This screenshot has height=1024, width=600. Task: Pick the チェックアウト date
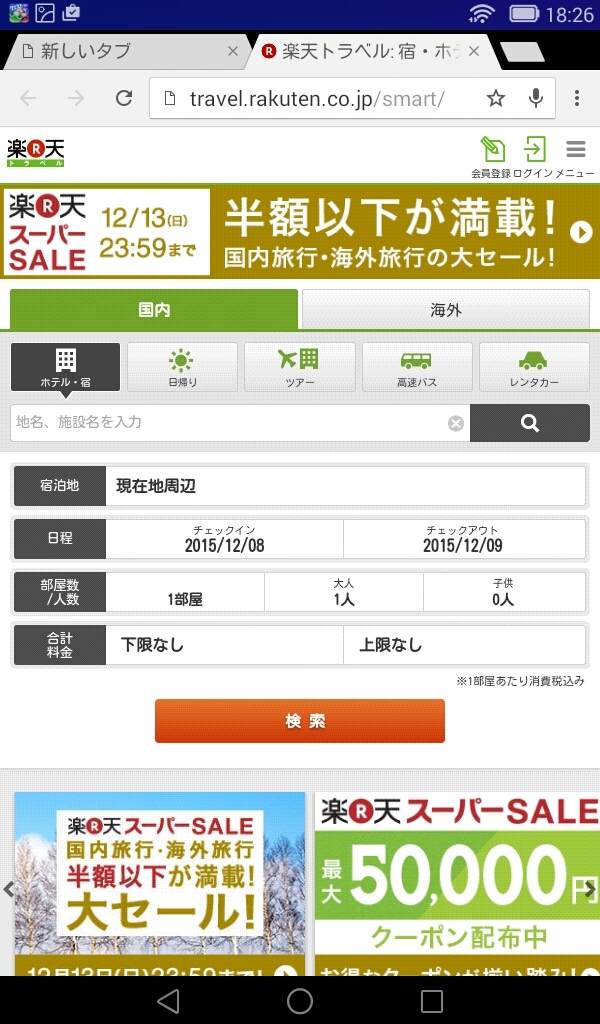(463, 539)
